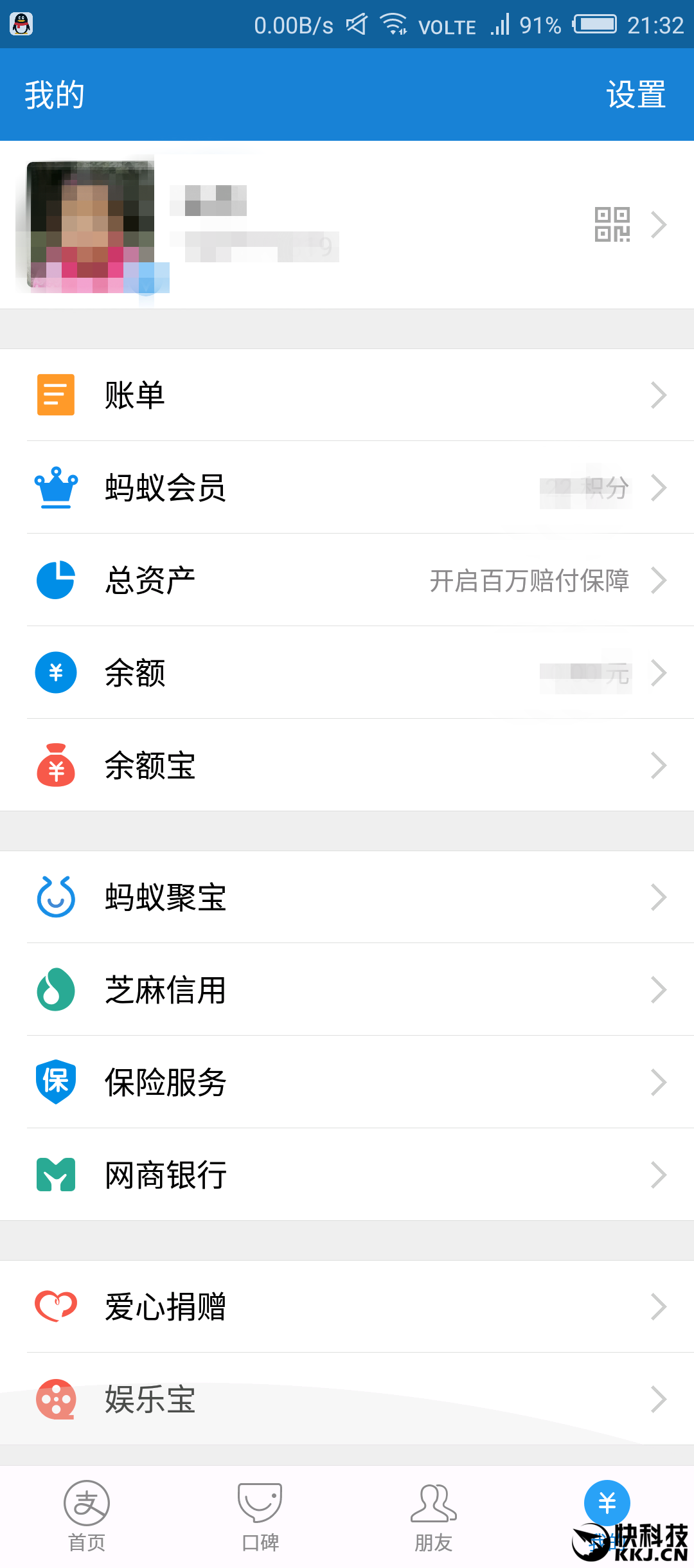
Task: Open the profile row with QR code
Action: (347, 225)
